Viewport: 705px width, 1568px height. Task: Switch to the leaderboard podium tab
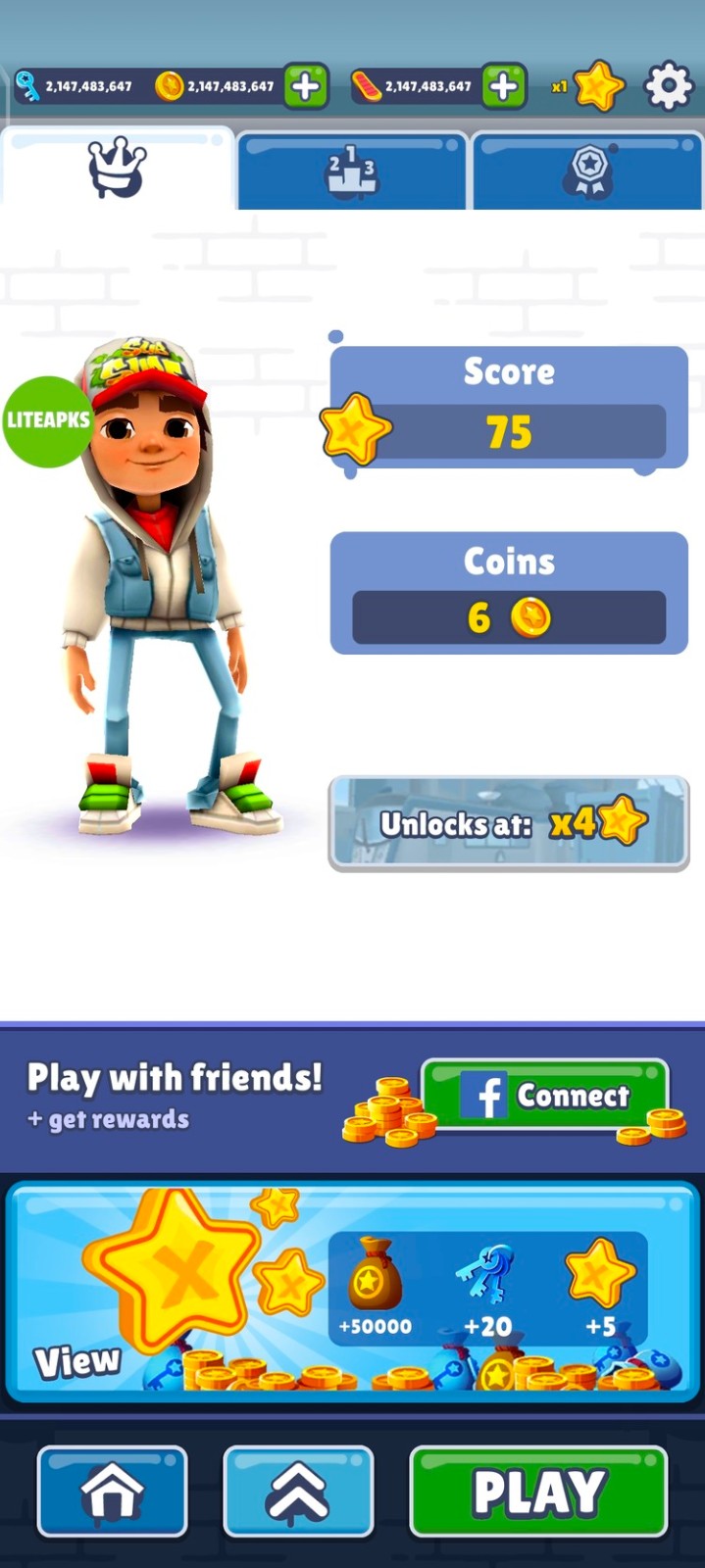pyautogui.click(x=351, y=171)
